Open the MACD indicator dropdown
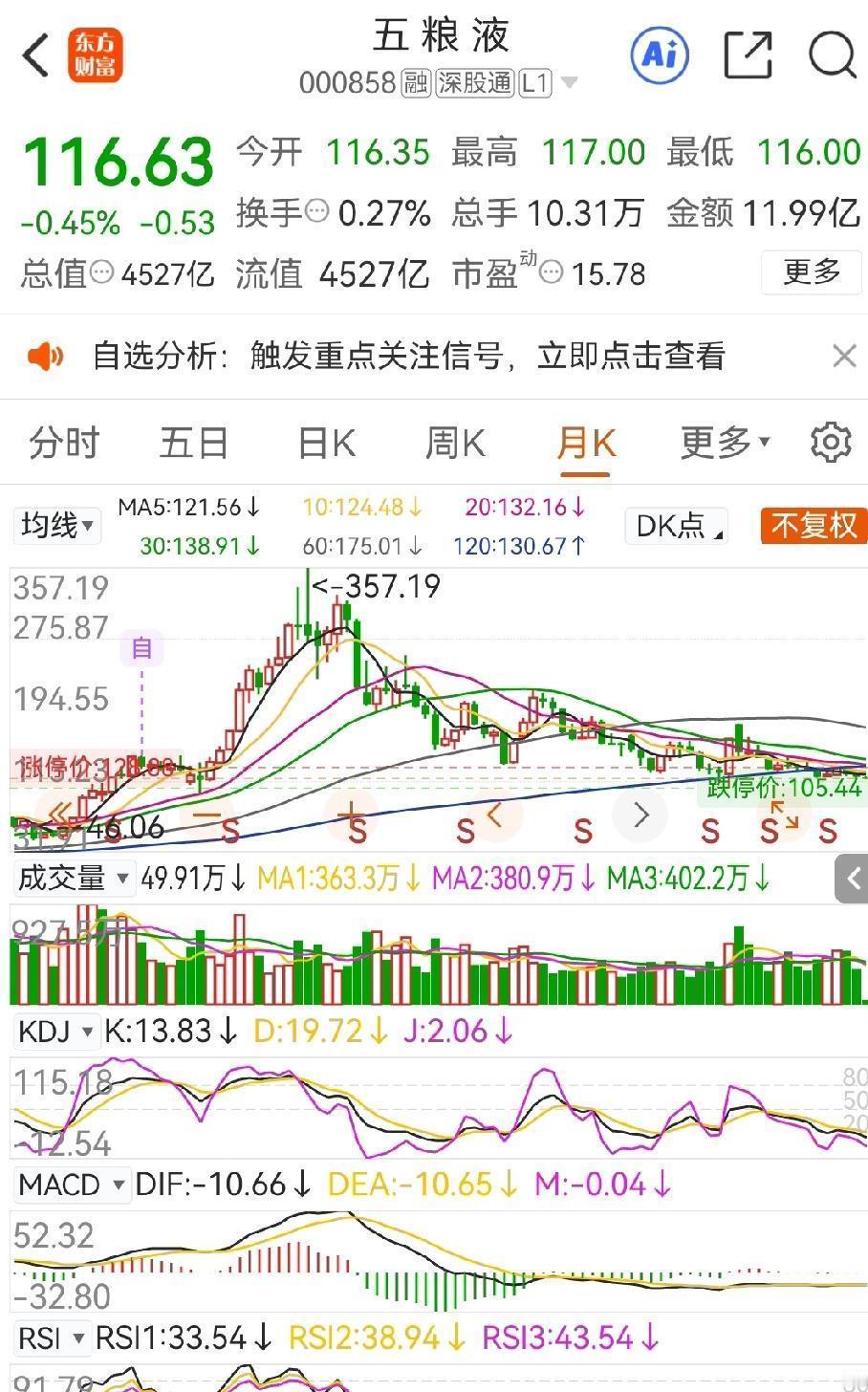 70,1184
